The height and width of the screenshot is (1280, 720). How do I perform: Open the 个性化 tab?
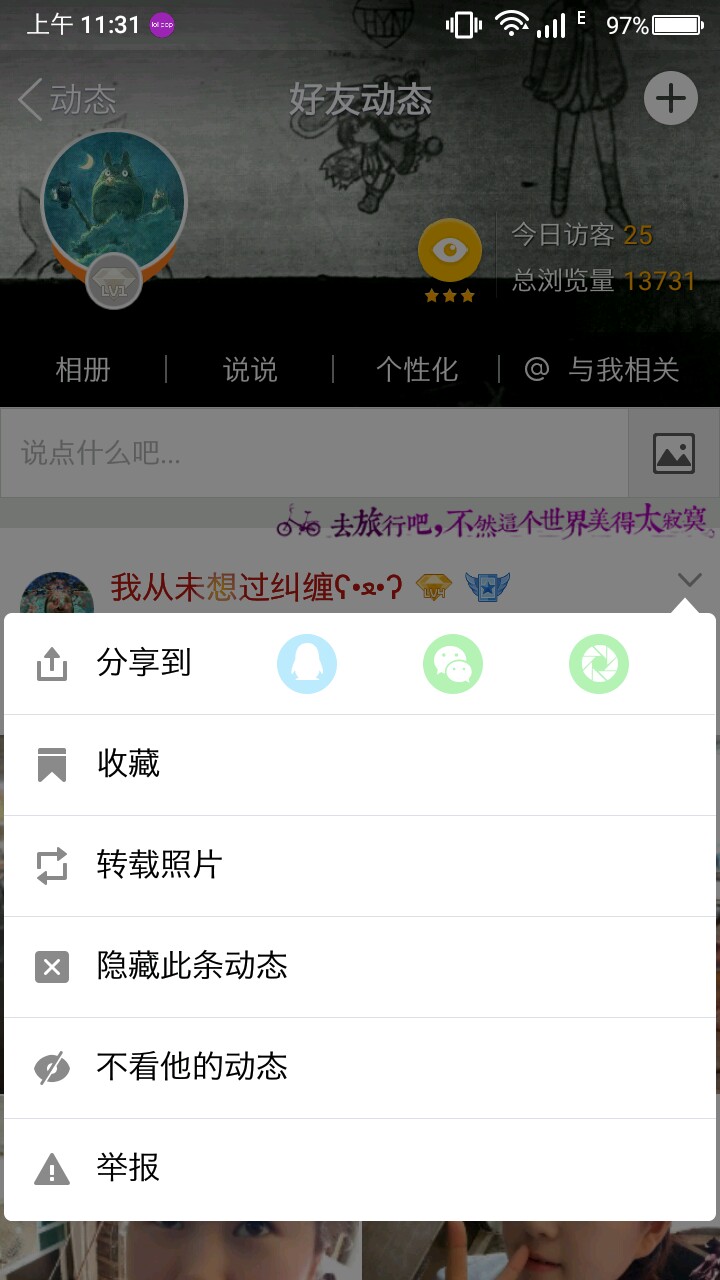click(x=416, y=370)
